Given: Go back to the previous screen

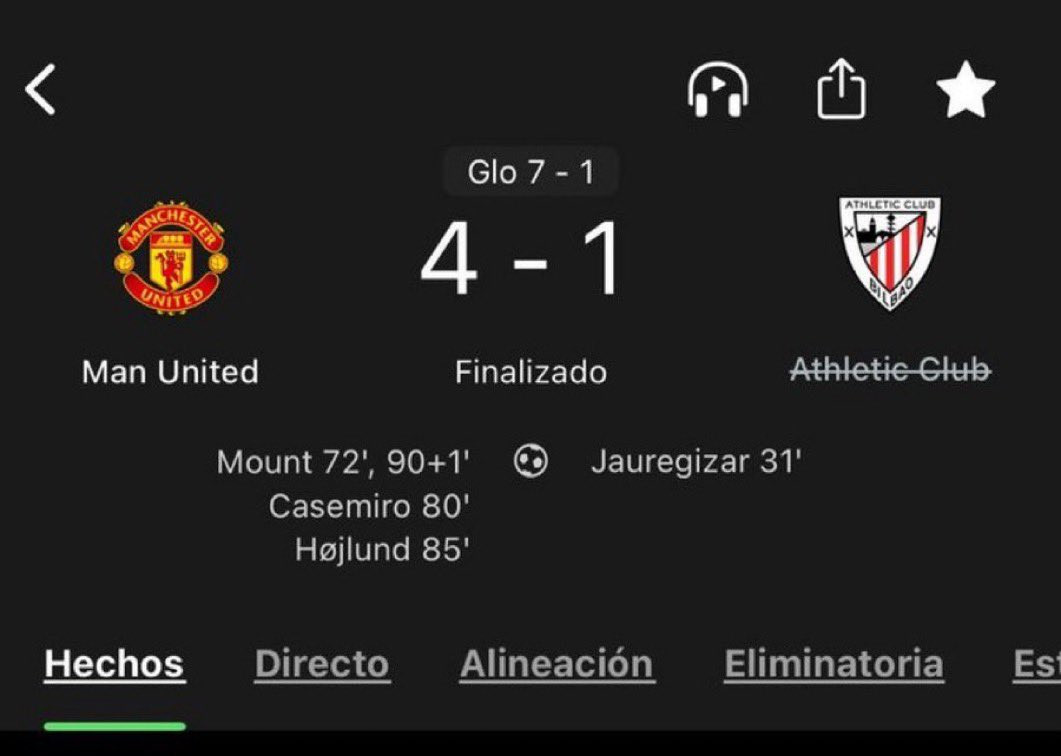Looking at the screenshot, I should (41, 90).
